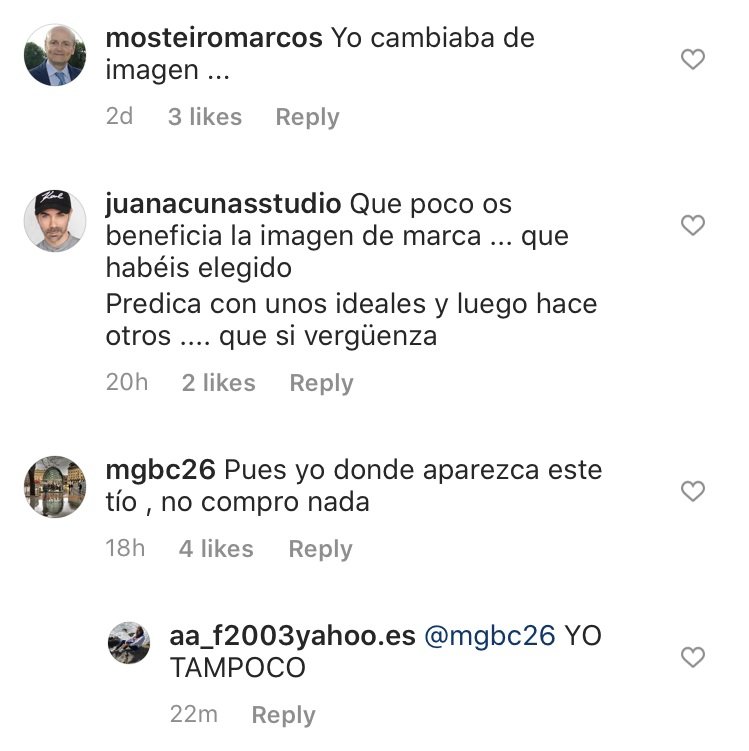The image size is (749, 751).
Task: Like the comment by mgbc26
Action: (x=692, y=491)
